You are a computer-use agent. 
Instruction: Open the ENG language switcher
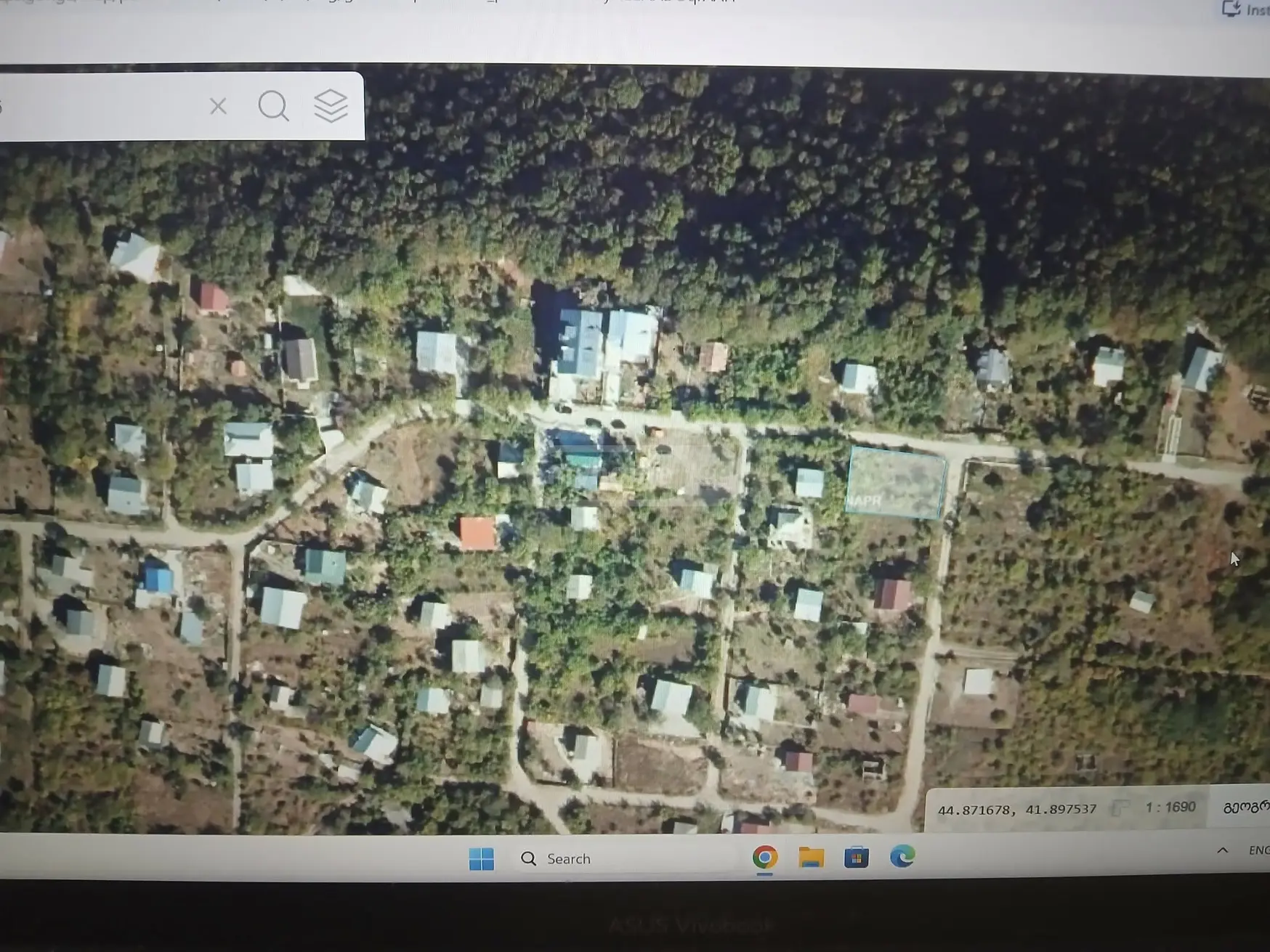[1258, 850]
